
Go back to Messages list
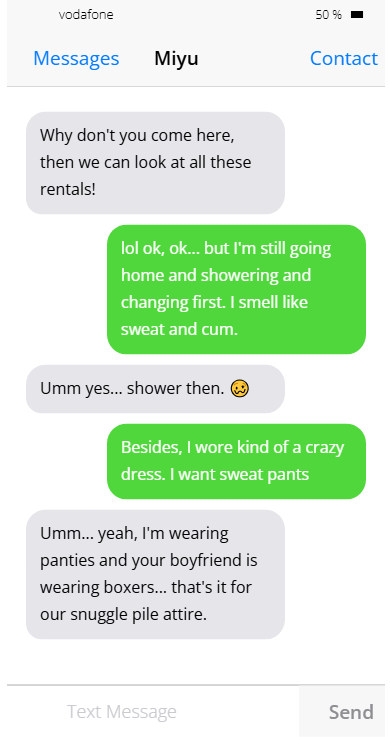76,59
